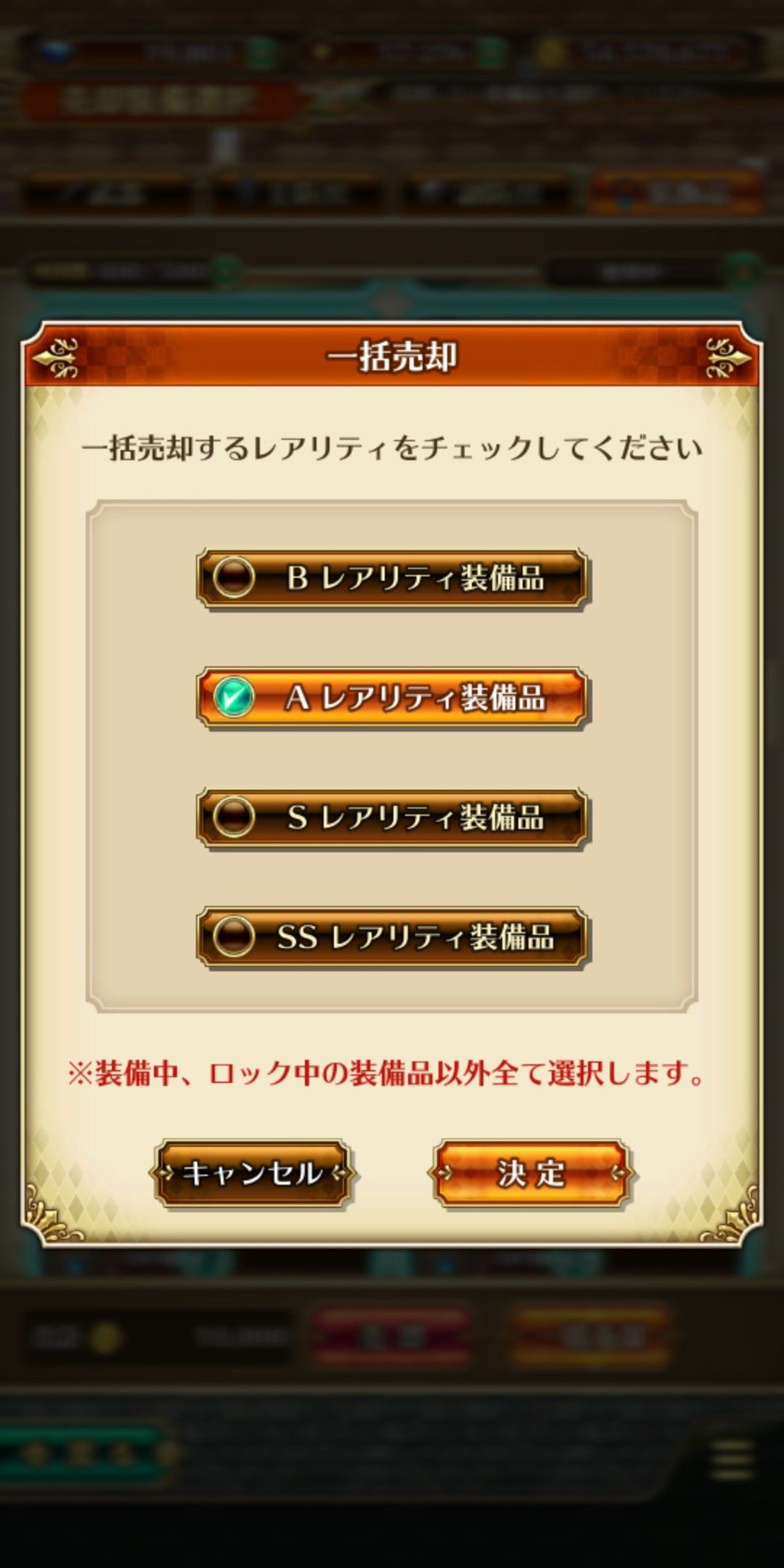Uncheck the A レアリティ装備品 option

[x=392, y=698]
